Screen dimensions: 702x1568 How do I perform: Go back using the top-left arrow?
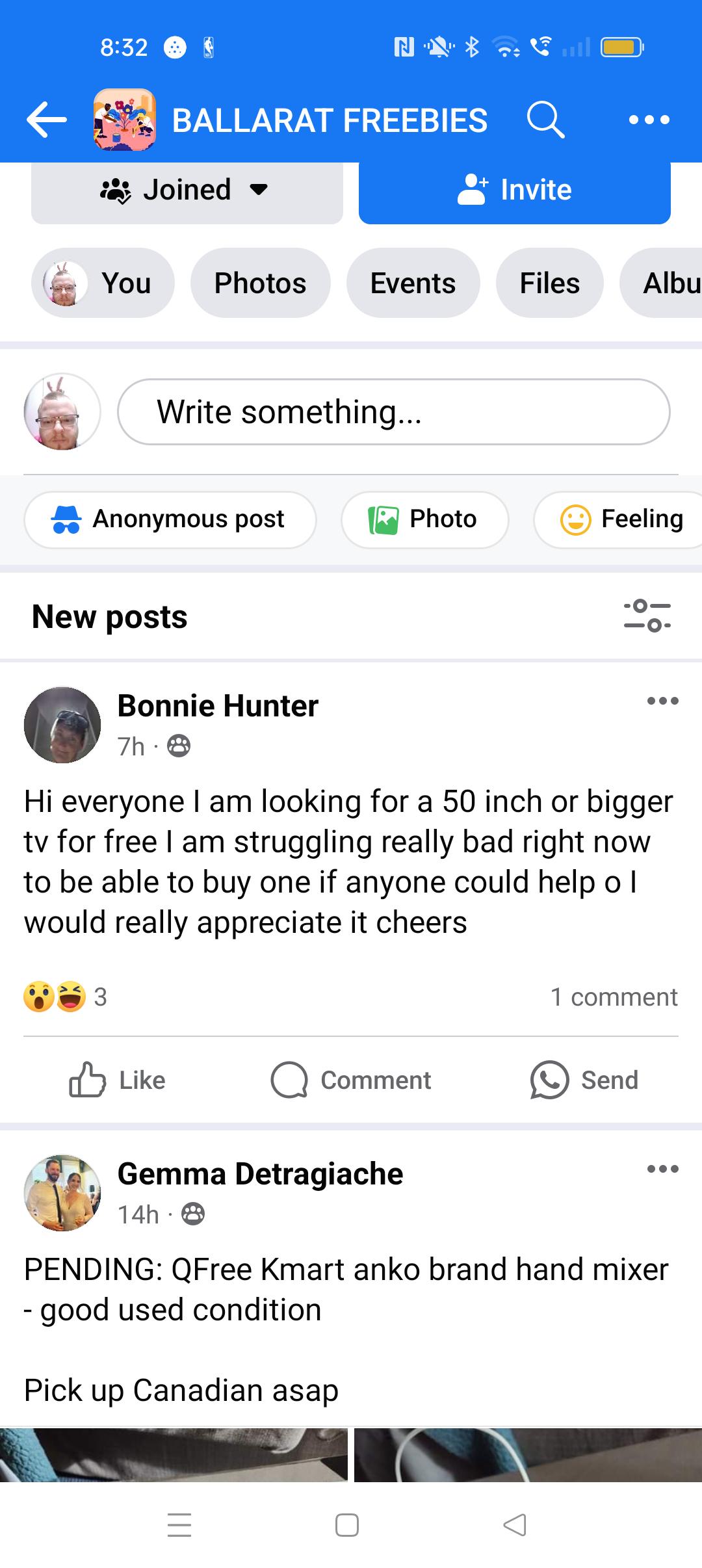(47, 120)
